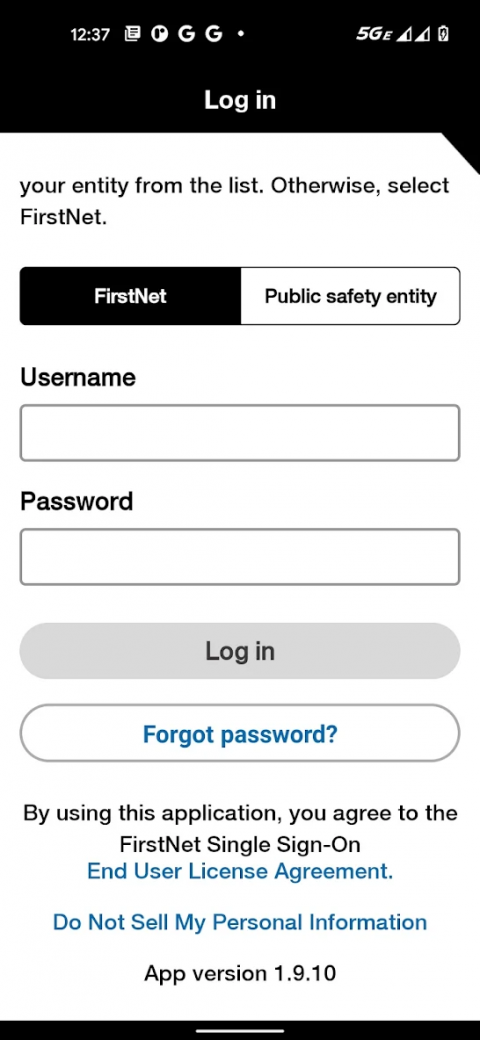Tap into the Password field
The width and height of the screenshot is (480, 1040).
(x=240, y=556)
